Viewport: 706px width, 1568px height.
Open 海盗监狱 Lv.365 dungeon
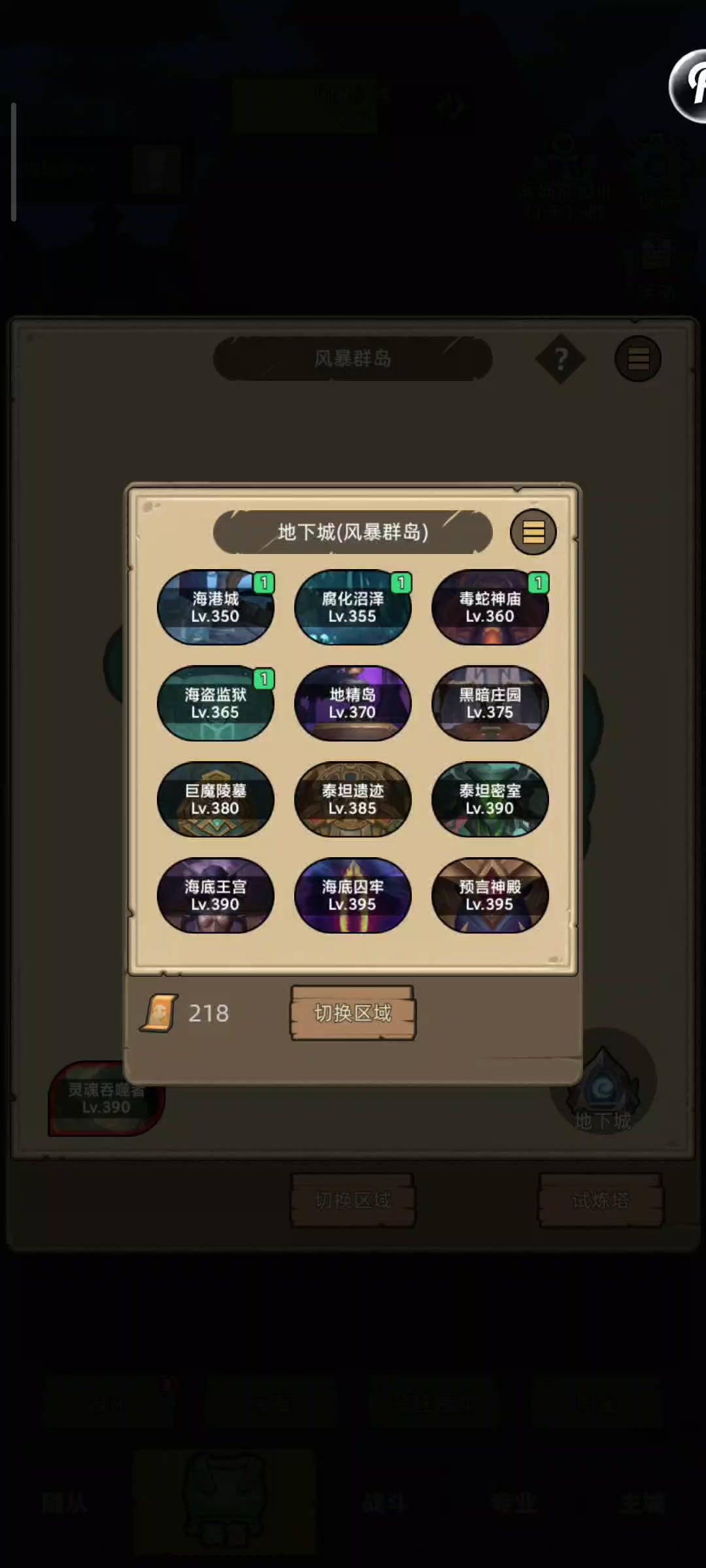(x=215, y=703)
